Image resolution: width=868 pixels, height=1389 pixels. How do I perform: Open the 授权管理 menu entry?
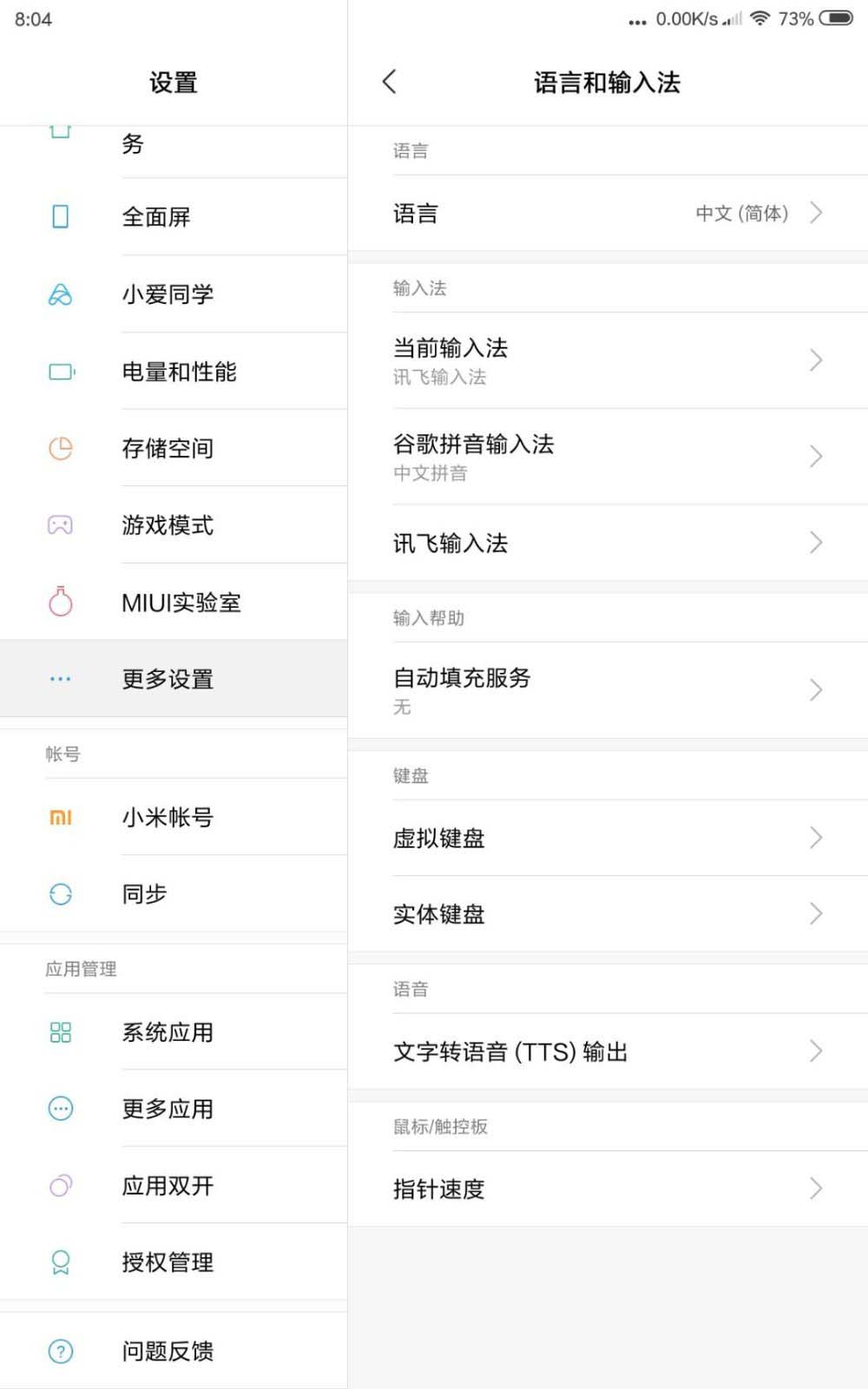167,1263
